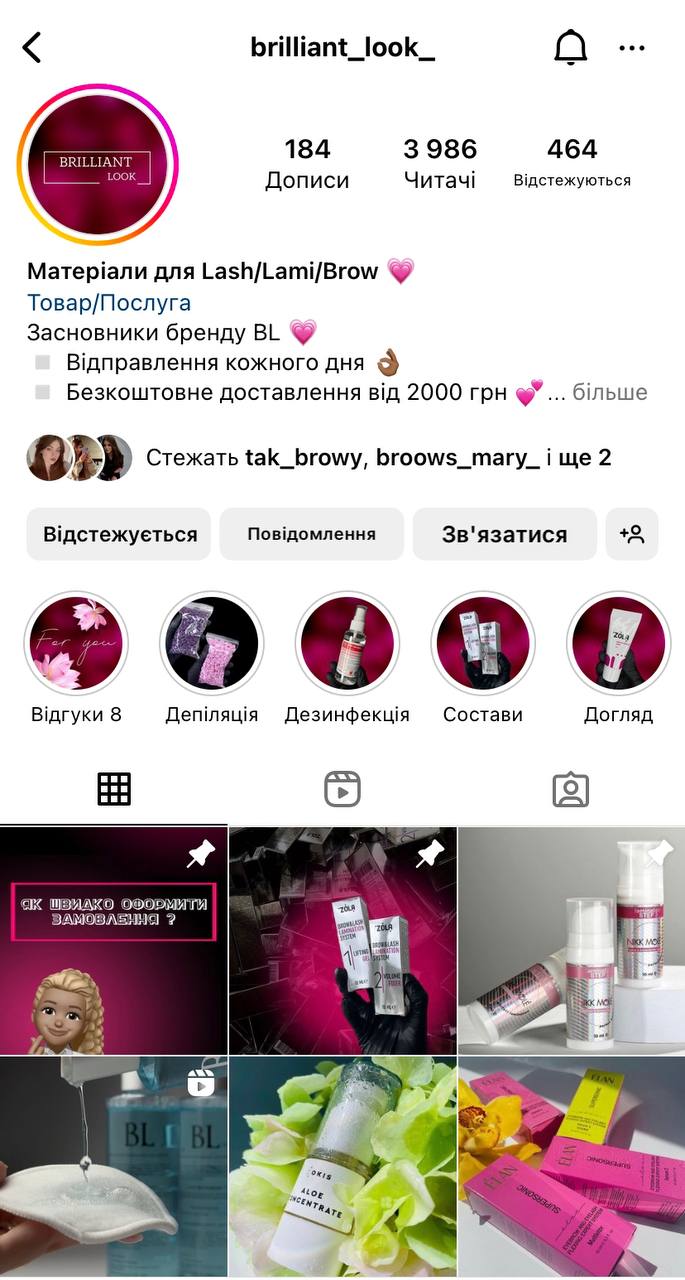Expand the bio with більше
685x1280 pixels.
[610, 392]
